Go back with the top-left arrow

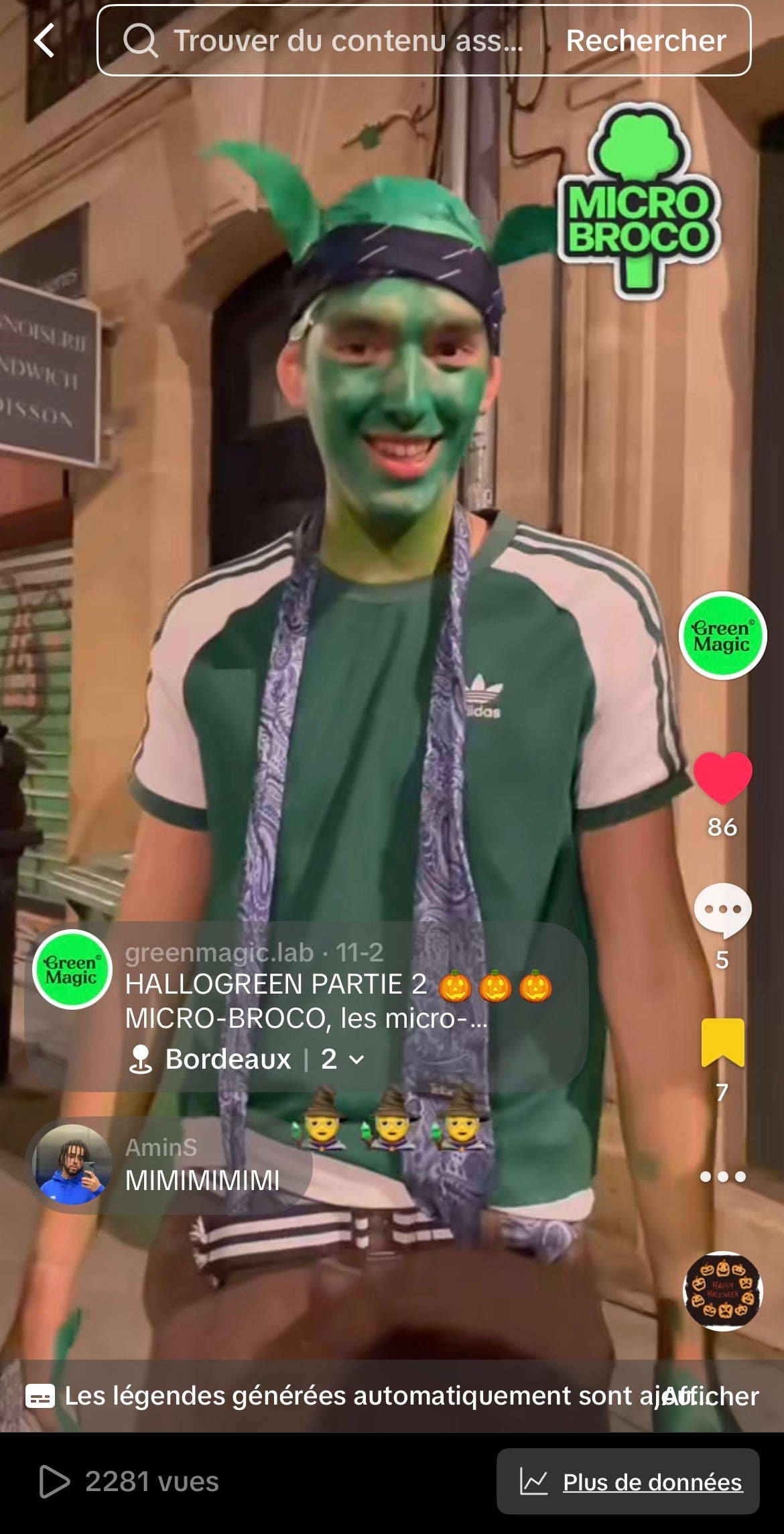tap(45, 41)
